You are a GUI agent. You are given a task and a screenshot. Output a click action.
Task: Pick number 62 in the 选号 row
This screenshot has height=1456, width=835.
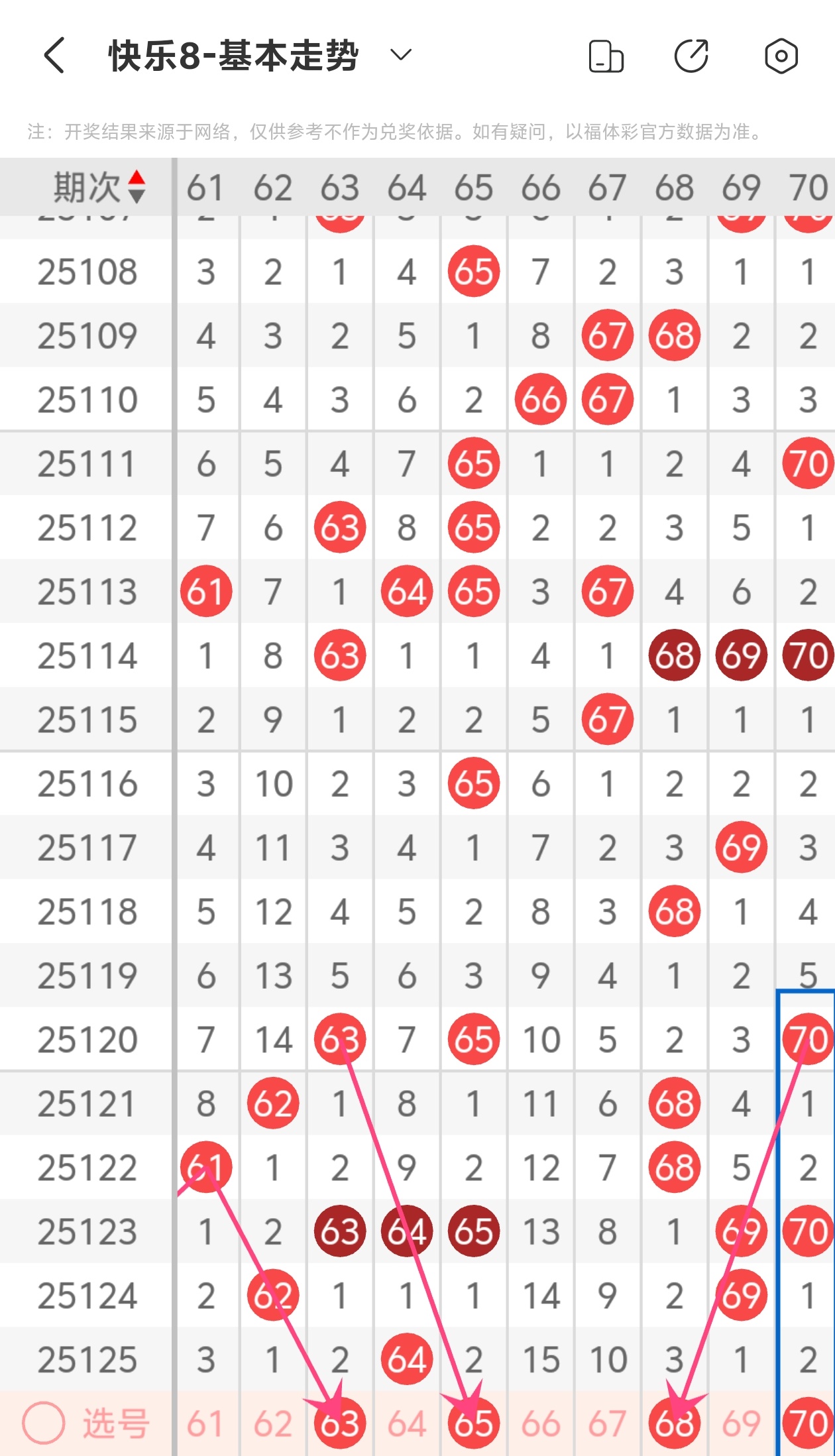[x=273, y=1424]
